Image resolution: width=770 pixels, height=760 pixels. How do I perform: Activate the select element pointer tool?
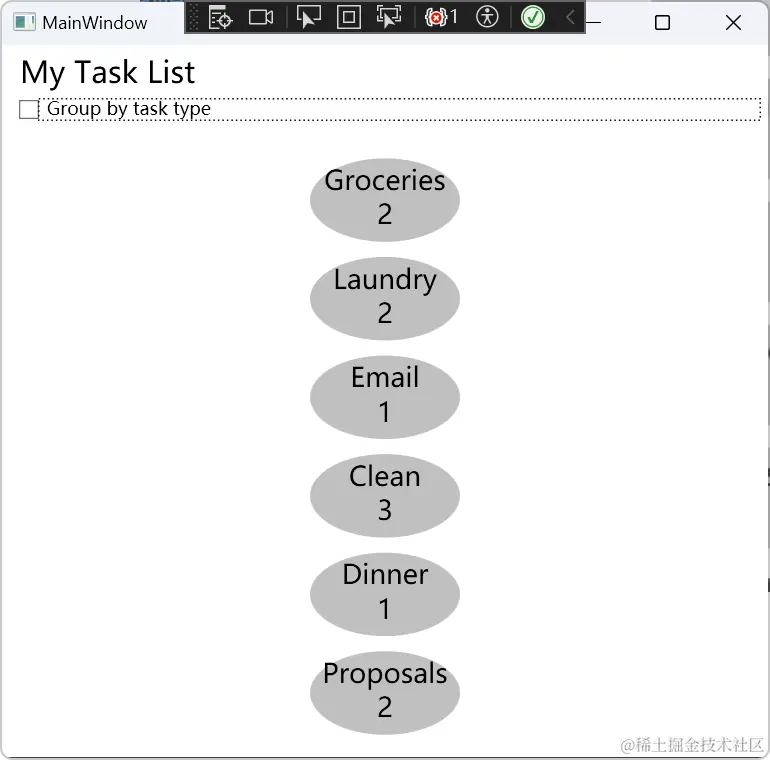pyautogui.click(x=309, y=17)
